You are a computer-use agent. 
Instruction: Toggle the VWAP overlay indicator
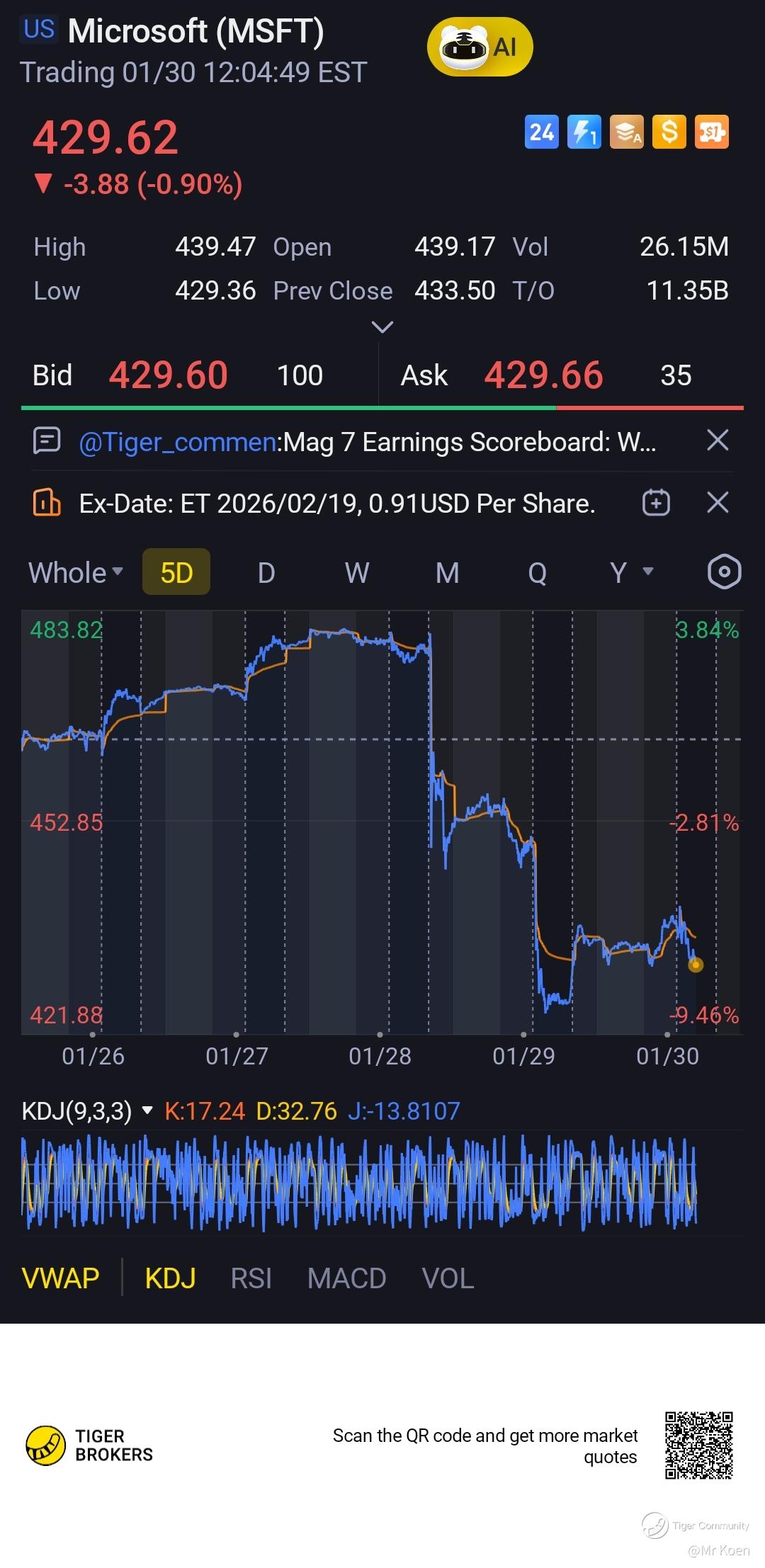[61, 1278]
